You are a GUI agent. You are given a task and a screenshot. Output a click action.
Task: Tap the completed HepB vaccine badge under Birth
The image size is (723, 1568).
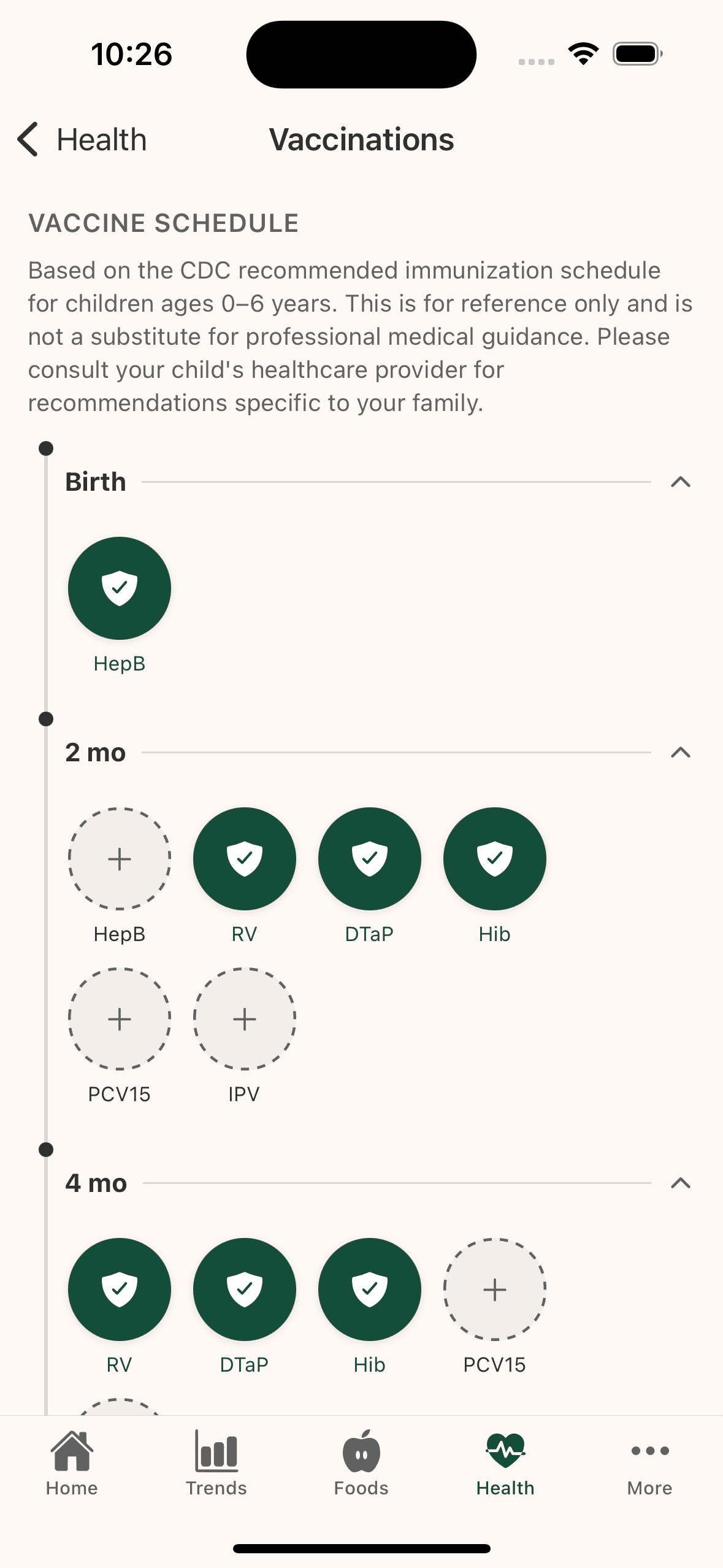tap(120, 587)
